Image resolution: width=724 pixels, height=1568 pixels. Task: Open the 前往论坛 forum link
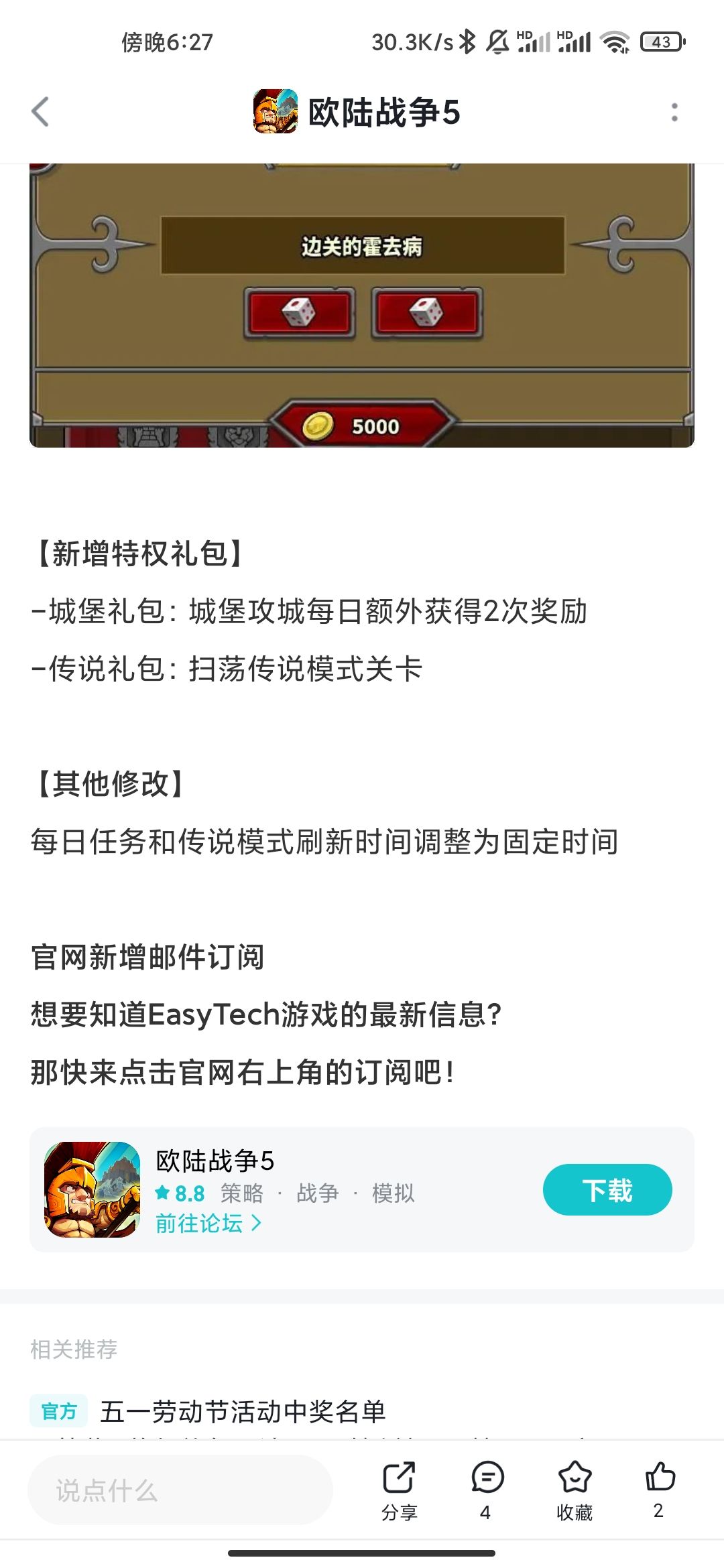208,1224
